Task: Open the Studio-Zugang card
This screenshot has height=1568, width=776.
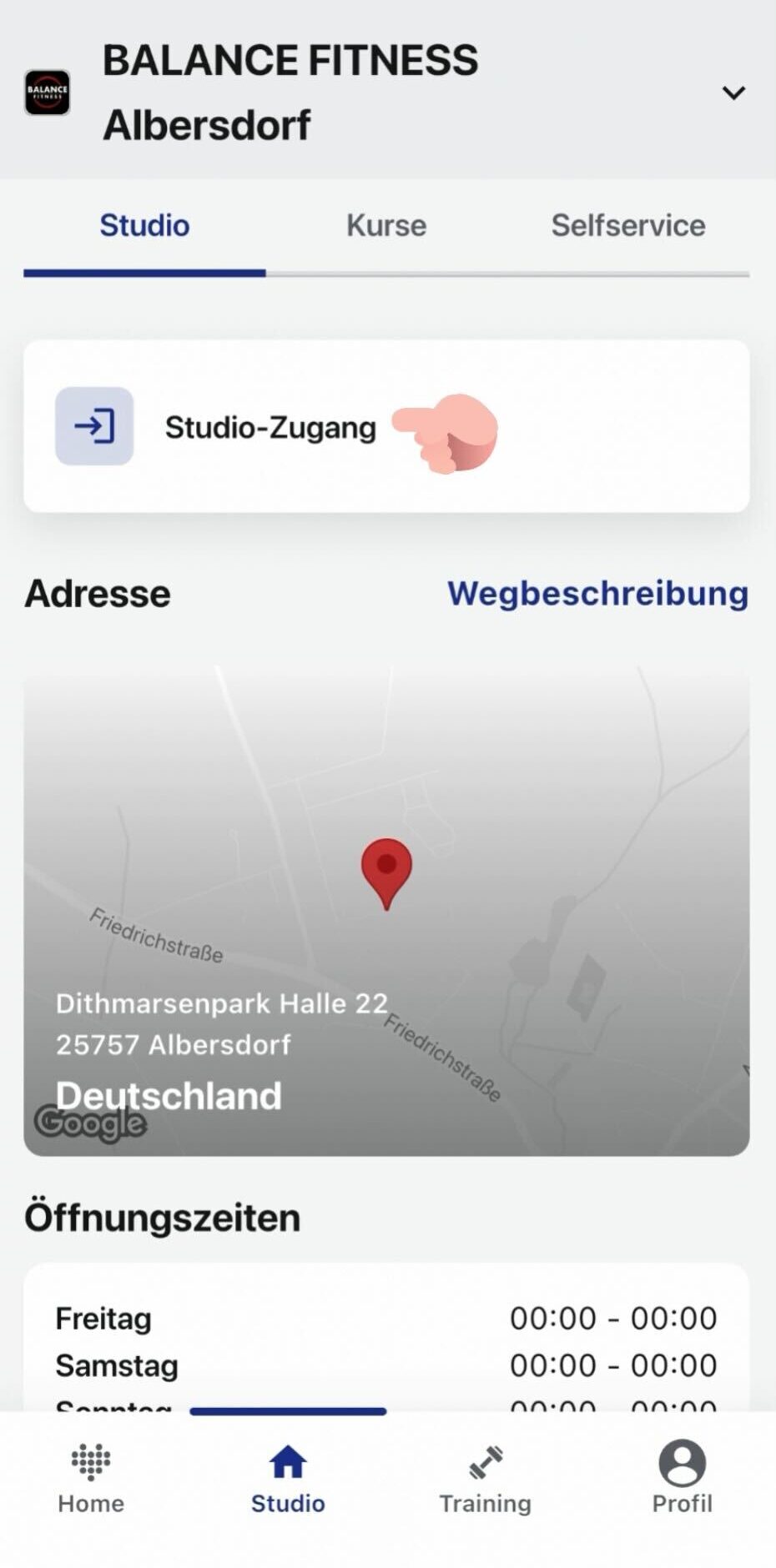Action: [x=385, y=426]
